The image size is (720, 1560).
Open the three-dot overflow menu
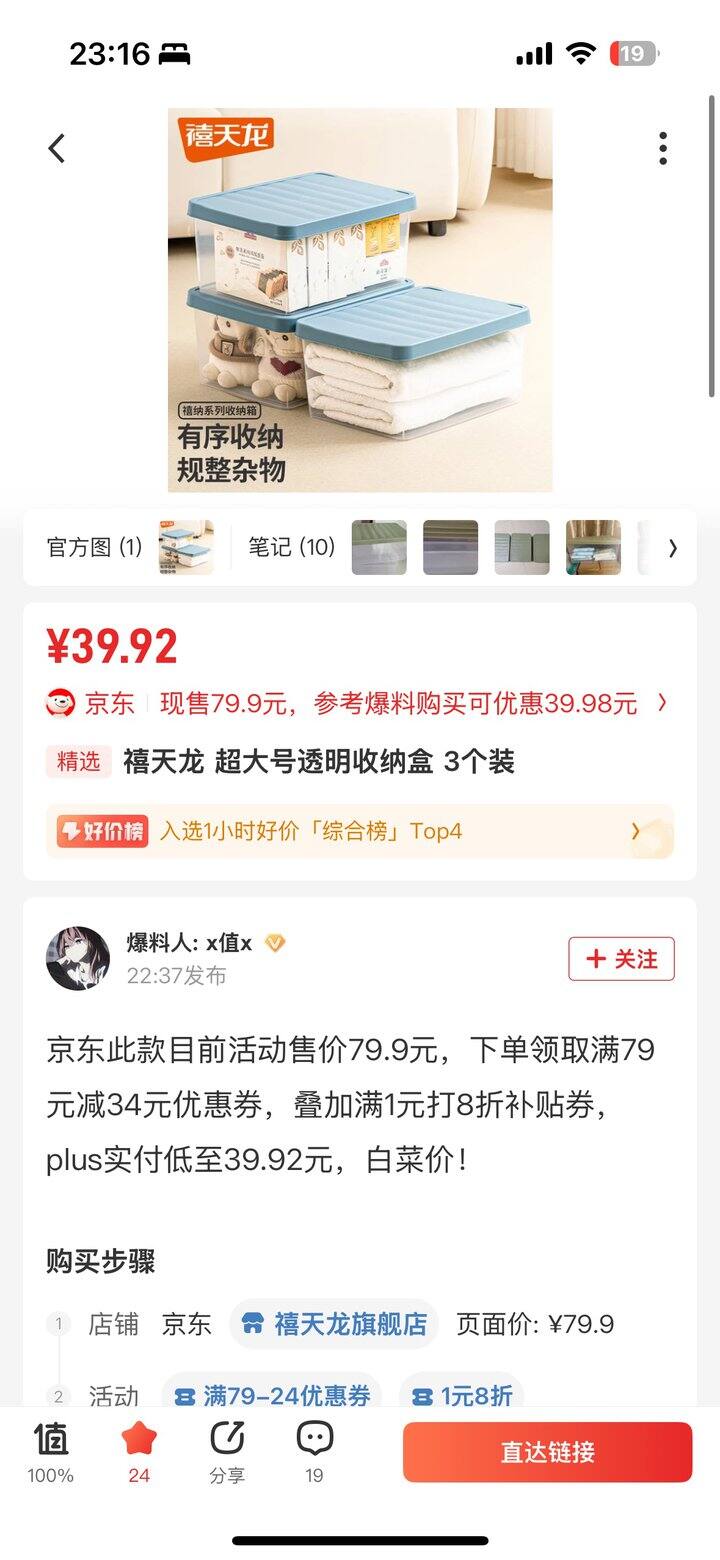(662, 148)
